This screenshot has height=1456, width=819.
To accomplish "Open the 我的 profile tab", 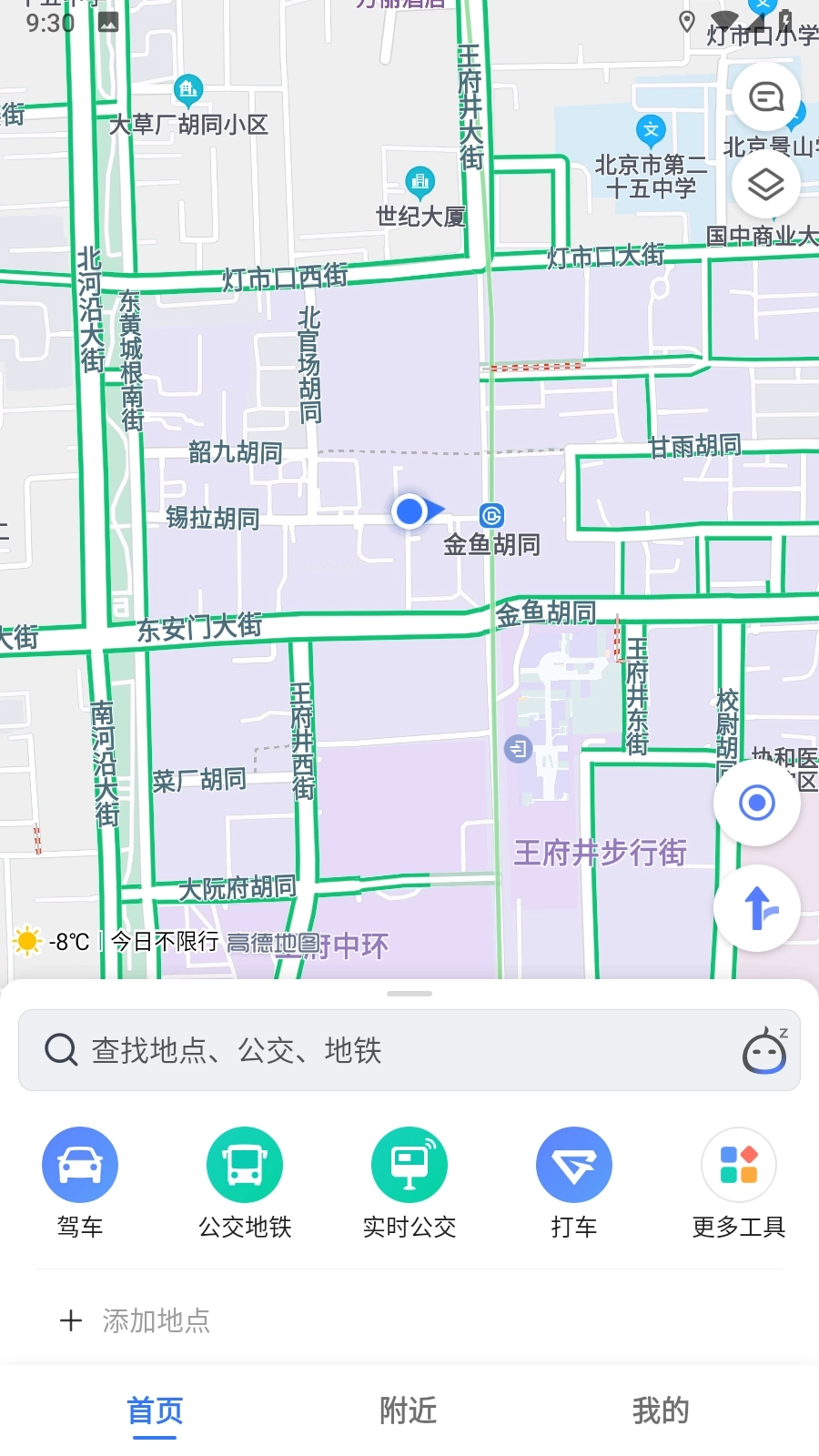I will 661,1410.
